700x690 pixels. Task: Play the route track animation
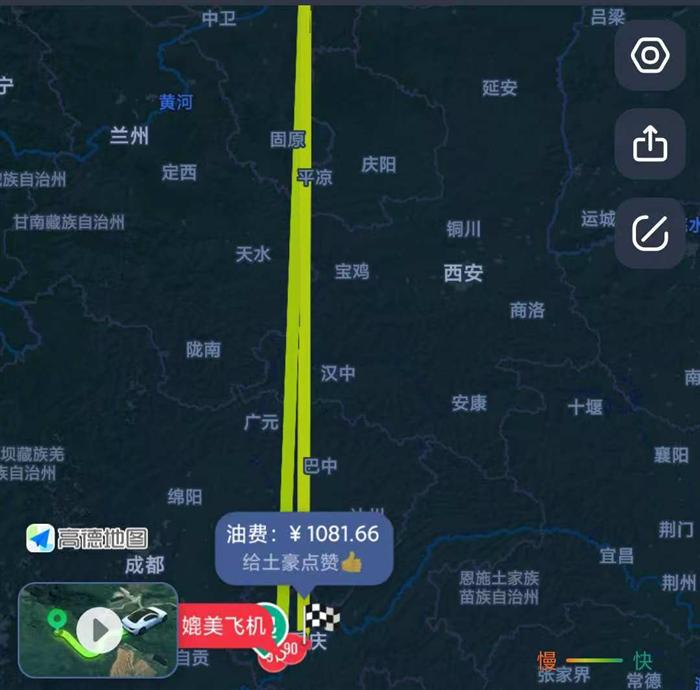(x=99, y=629)
